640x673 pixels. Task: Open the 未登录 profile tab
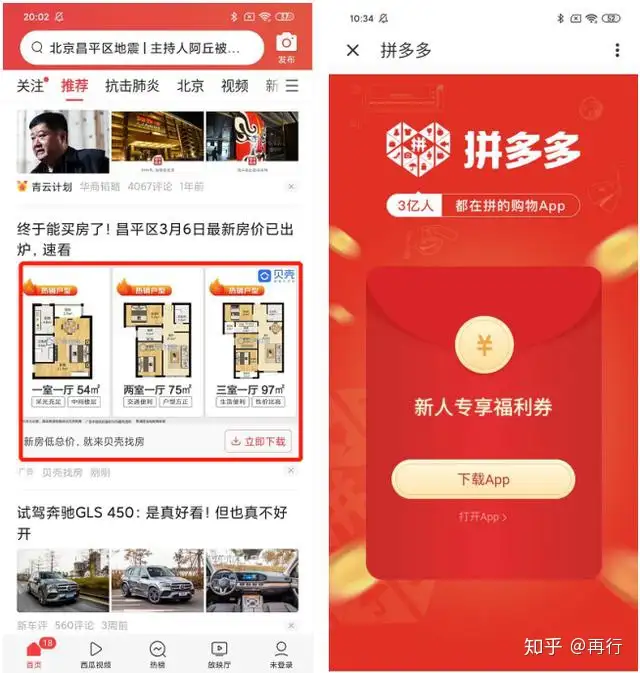281,654
